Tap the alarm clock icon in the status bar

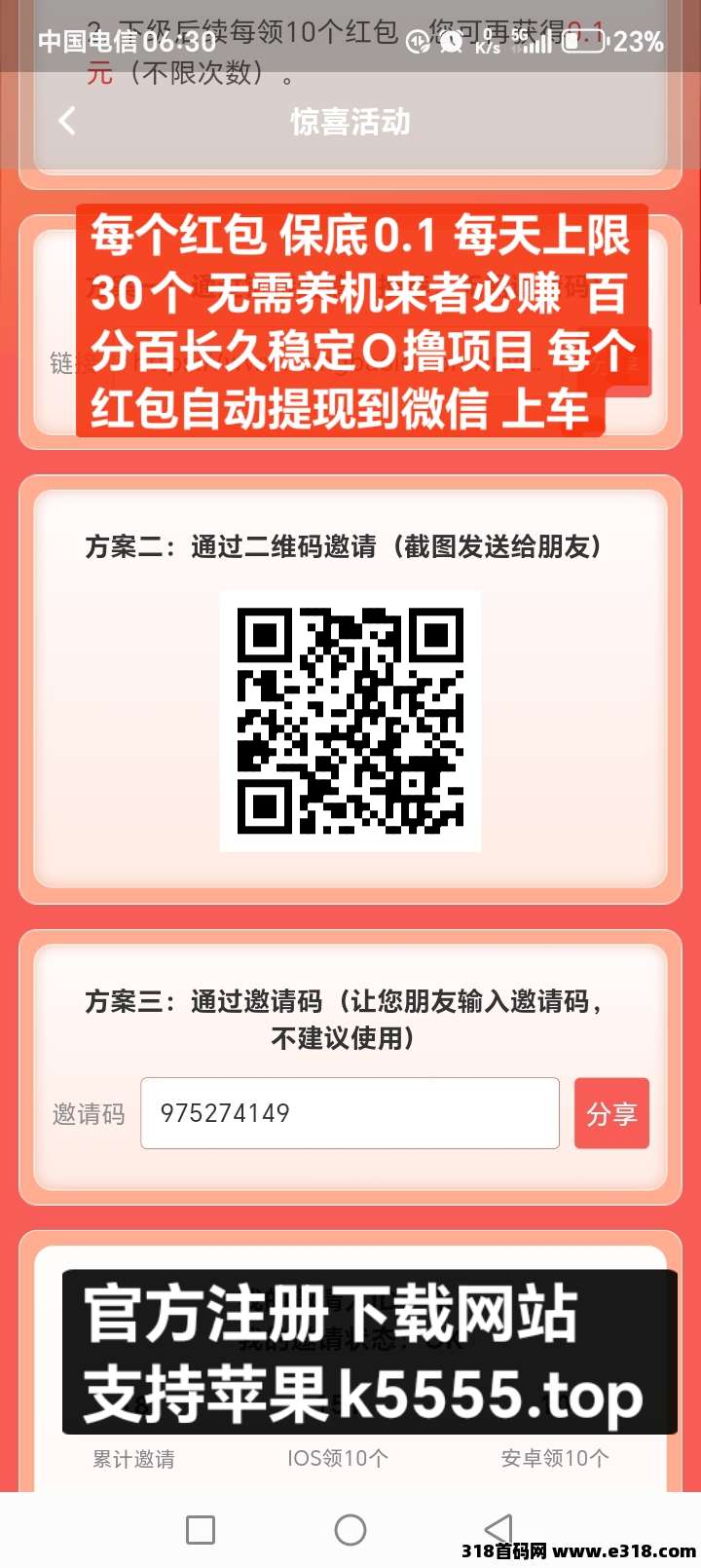tap(451, 43)
